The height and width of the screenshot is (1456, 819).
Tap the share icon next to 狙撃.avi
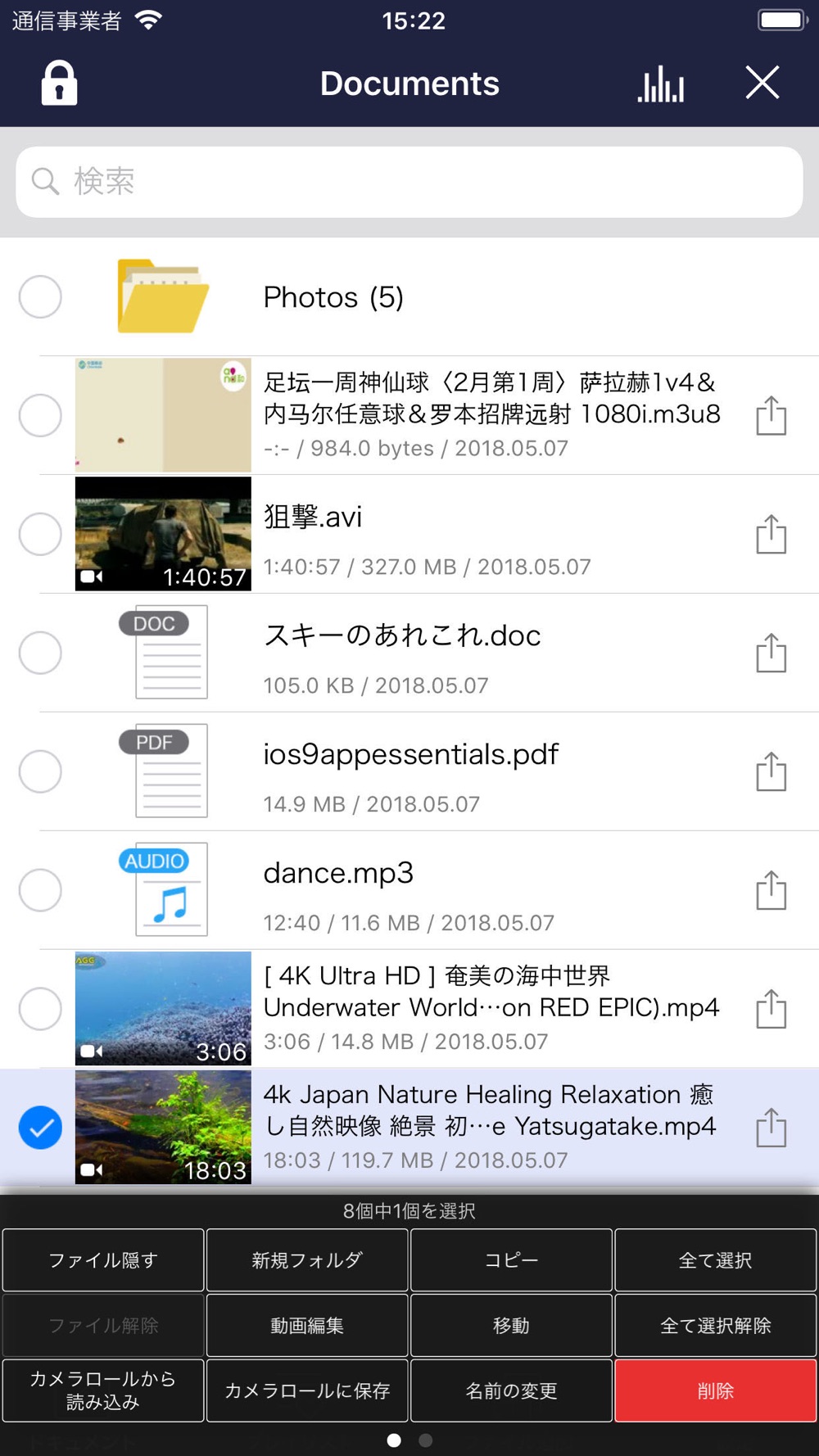point(771,534)
